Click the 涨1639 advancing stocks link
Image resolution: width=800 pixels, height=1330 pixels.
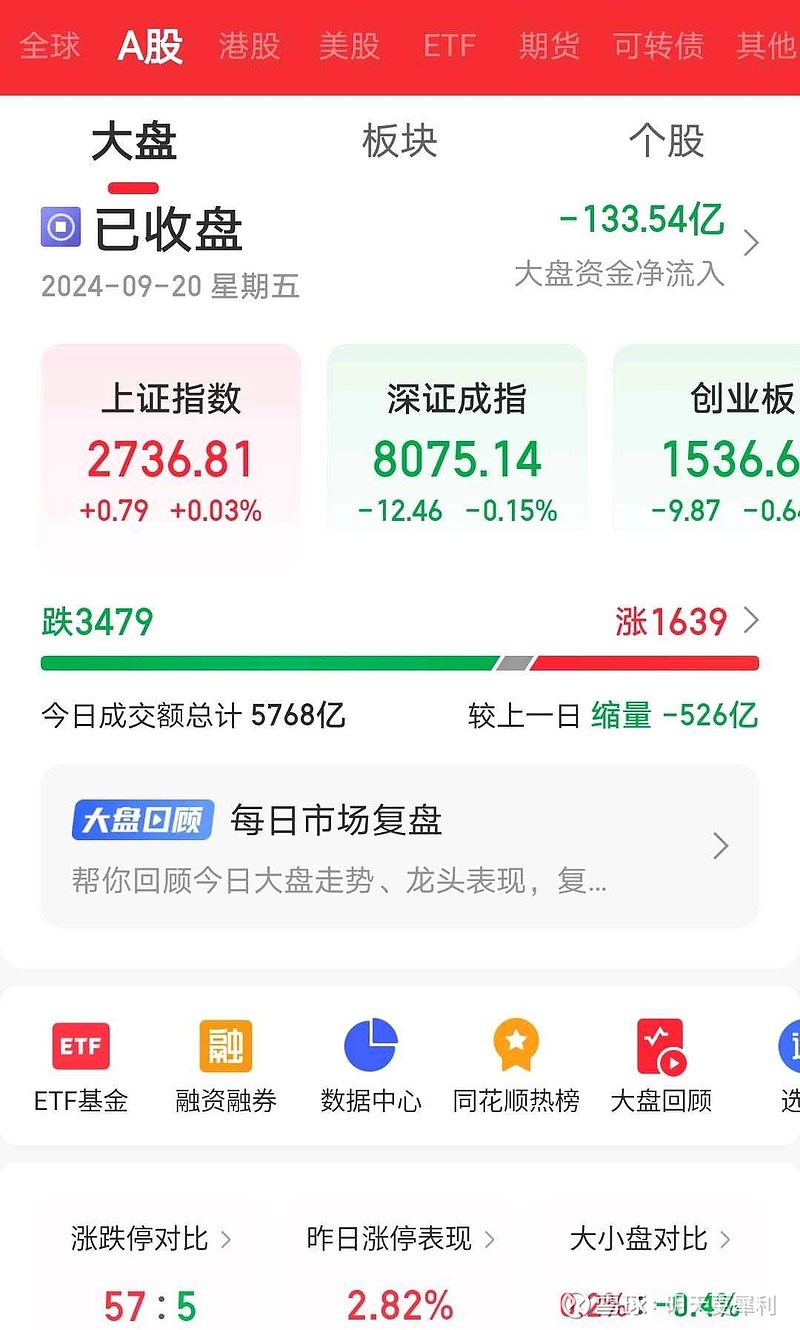pyautogui.click(x=672, y=621)
